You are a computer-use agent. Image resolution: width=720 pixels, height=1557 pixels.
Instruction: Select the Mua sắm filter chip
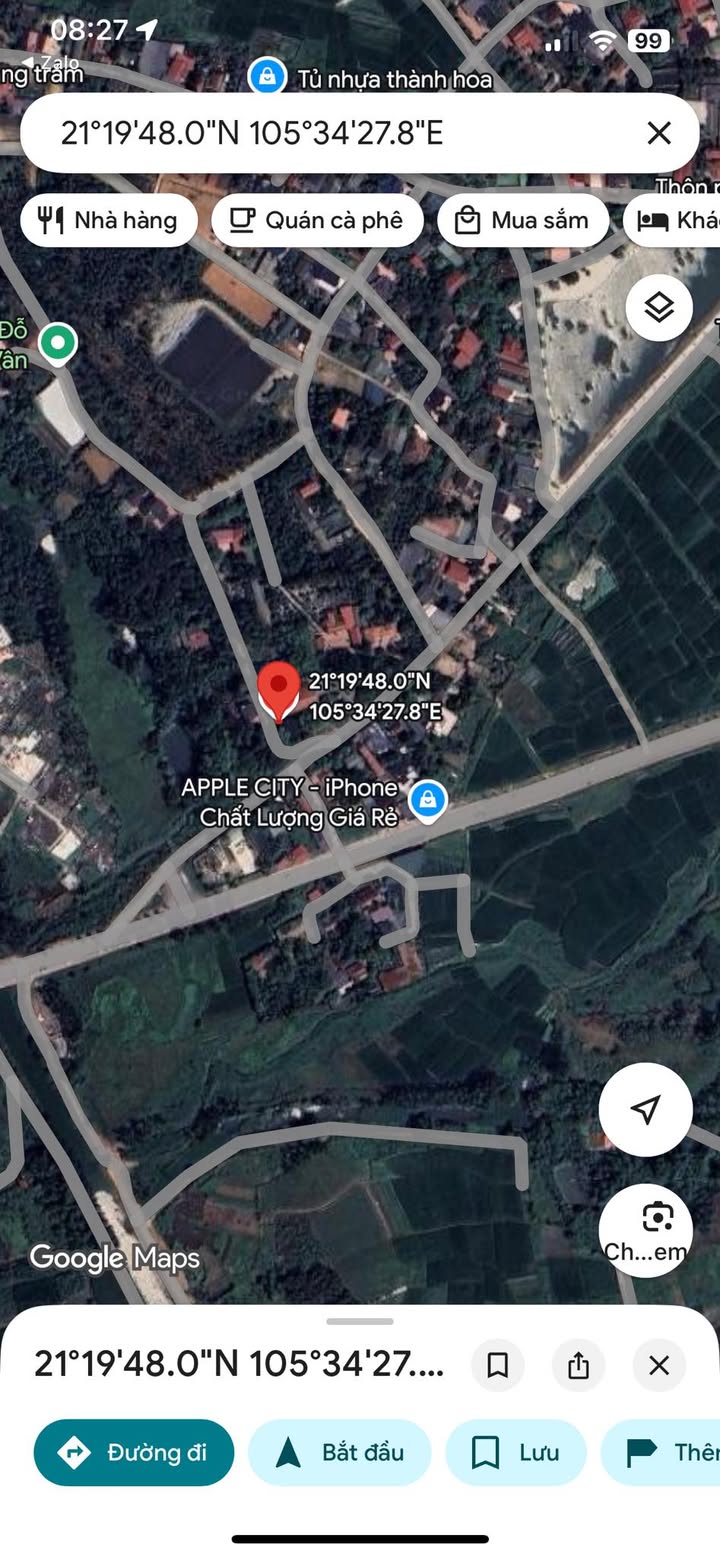click(522, 220)
